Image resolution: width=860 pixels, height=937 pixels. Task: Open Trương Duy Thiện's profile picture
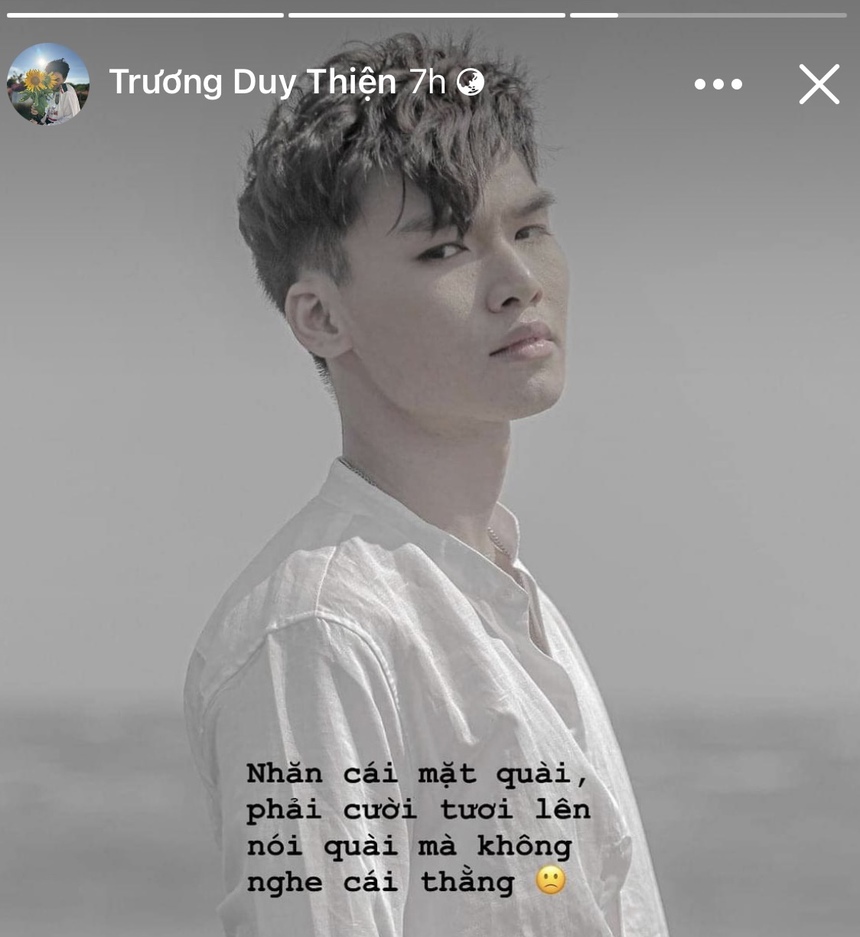pos(48,84)
